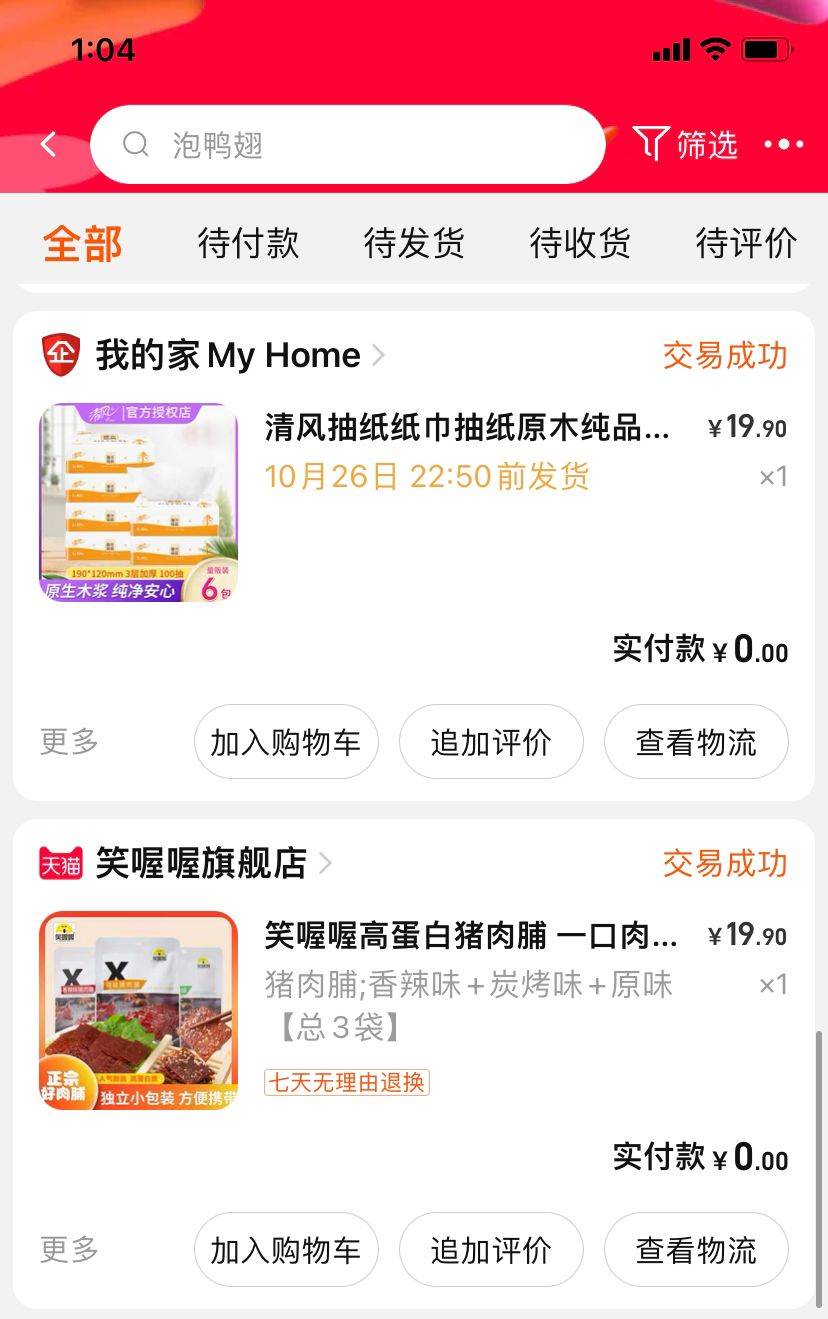The width and height of the screenshot is (828, 1319).
Task: Tap the 七天无理由退换 tag
Action: point(346,1084)
